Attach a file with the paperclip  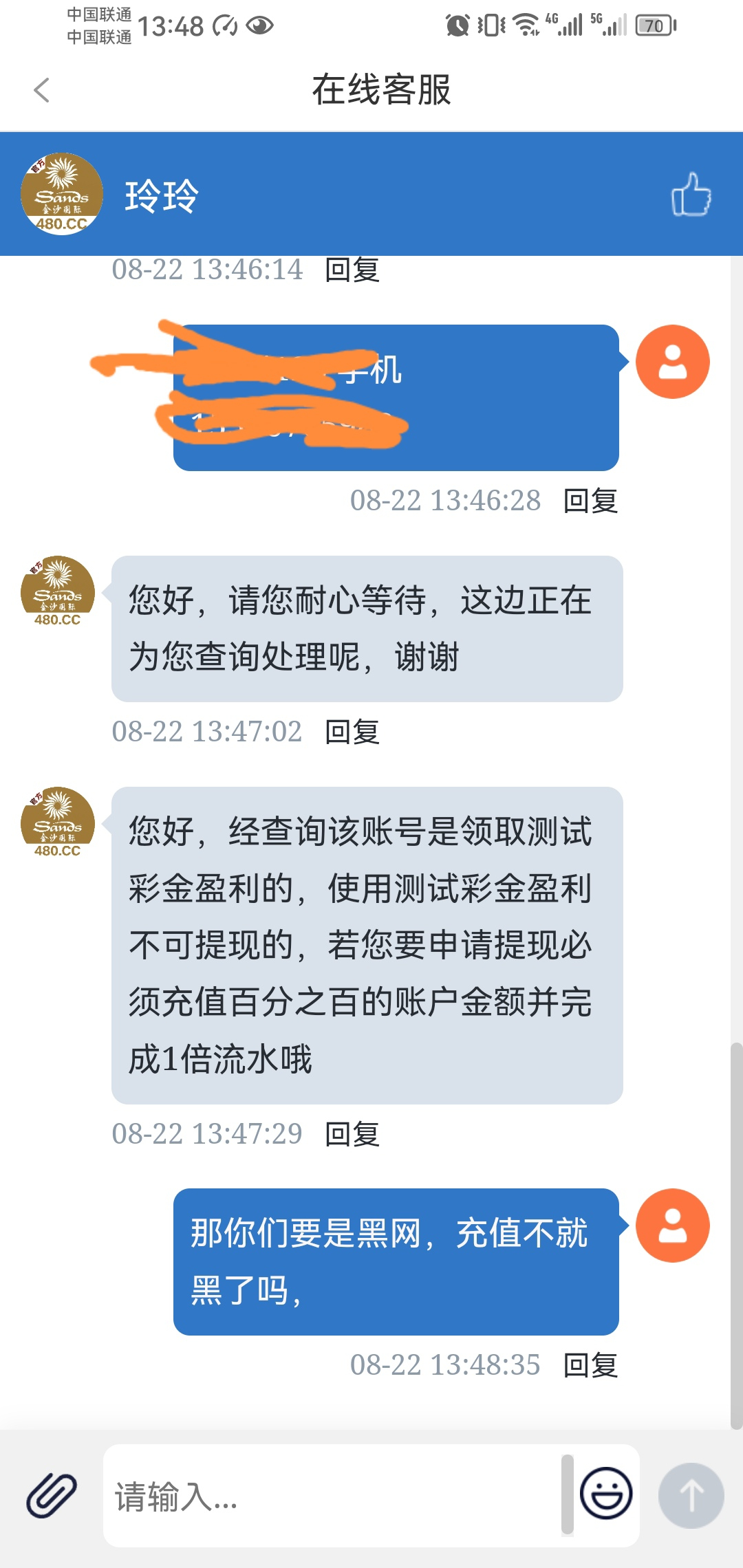52,1495
